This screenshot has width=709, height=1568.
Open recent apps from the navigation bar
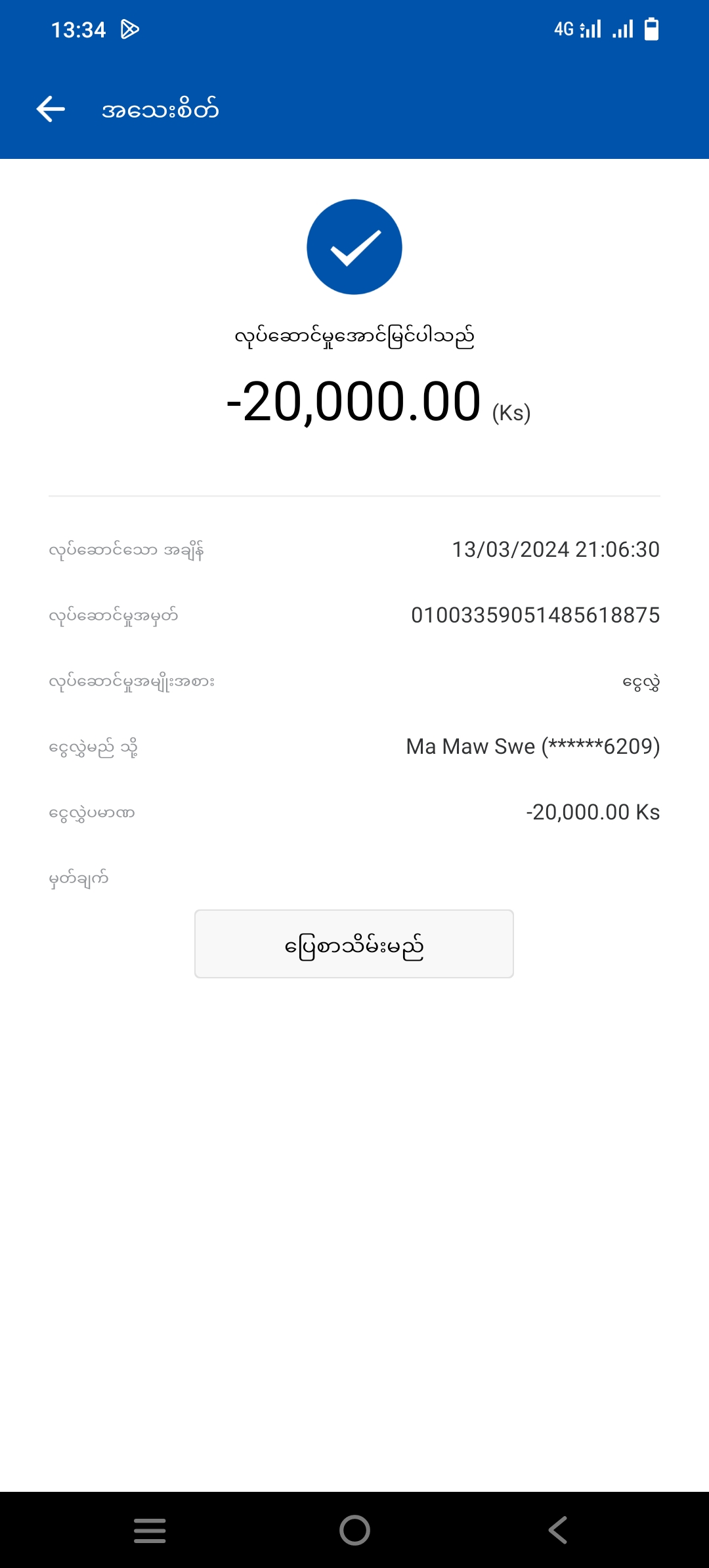tap(150, 1530)
